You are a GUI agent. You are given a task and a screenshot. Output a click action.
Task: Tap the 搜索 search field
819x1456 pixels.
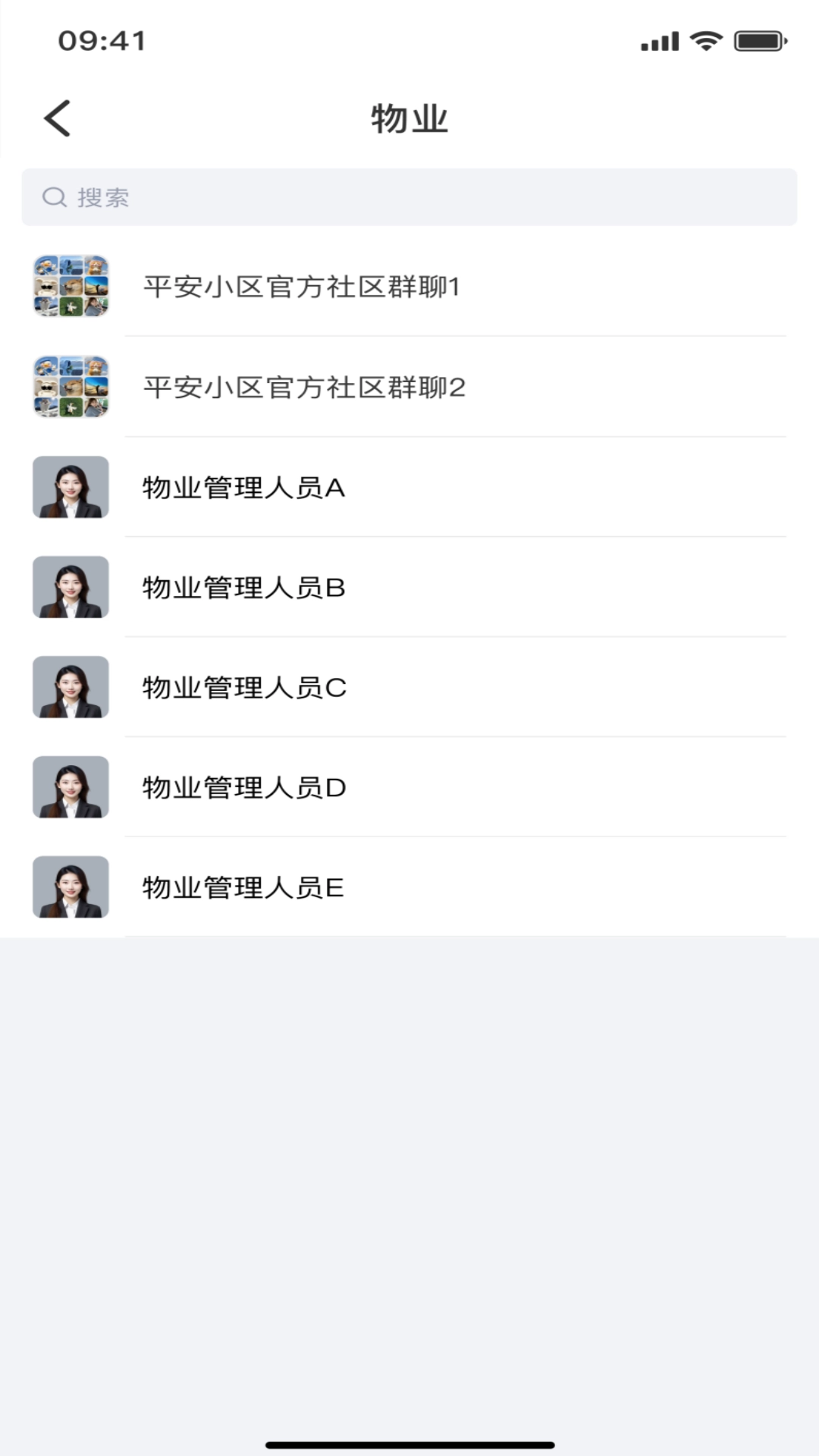409,197
